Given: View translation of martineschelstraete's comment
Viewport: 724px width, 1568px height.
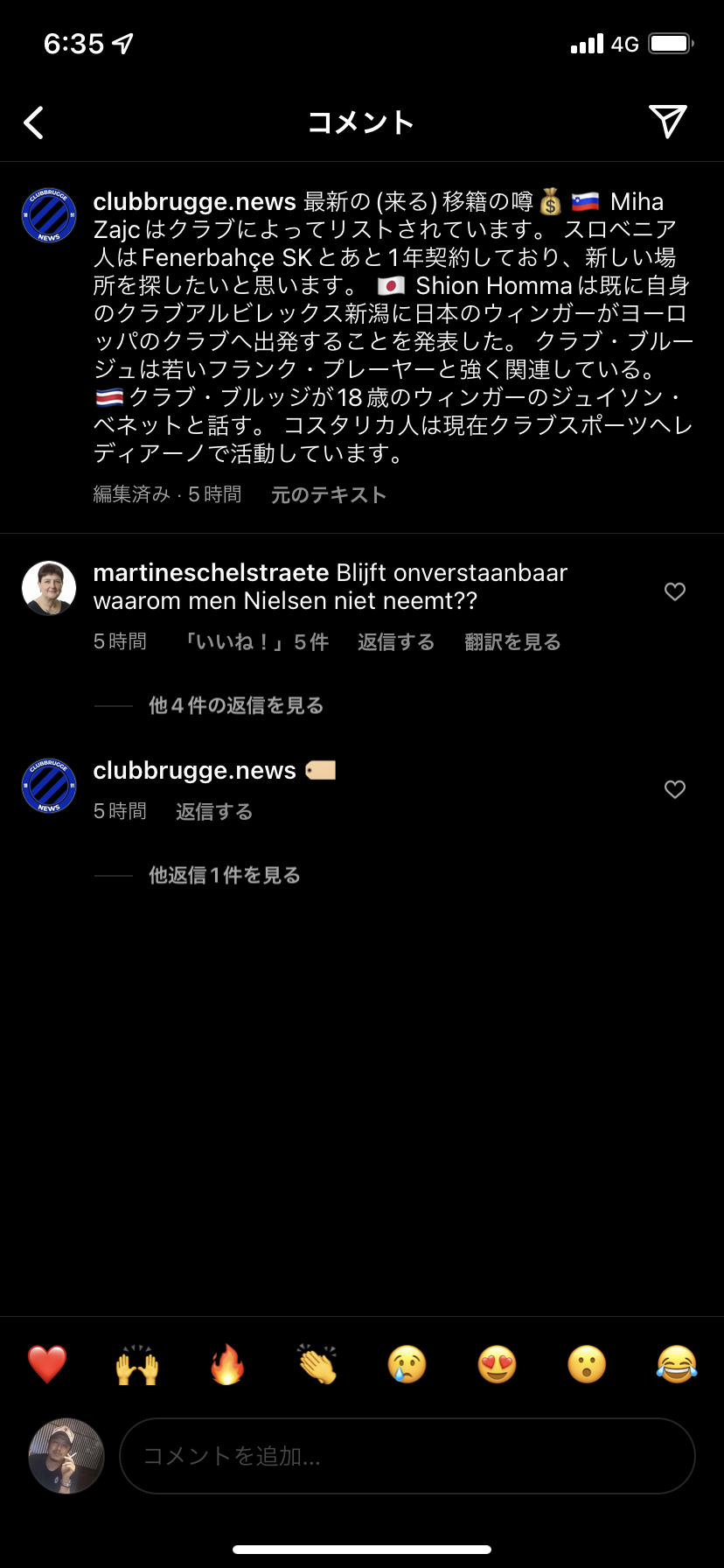Looking at the screenshot, I should (512, 642).
